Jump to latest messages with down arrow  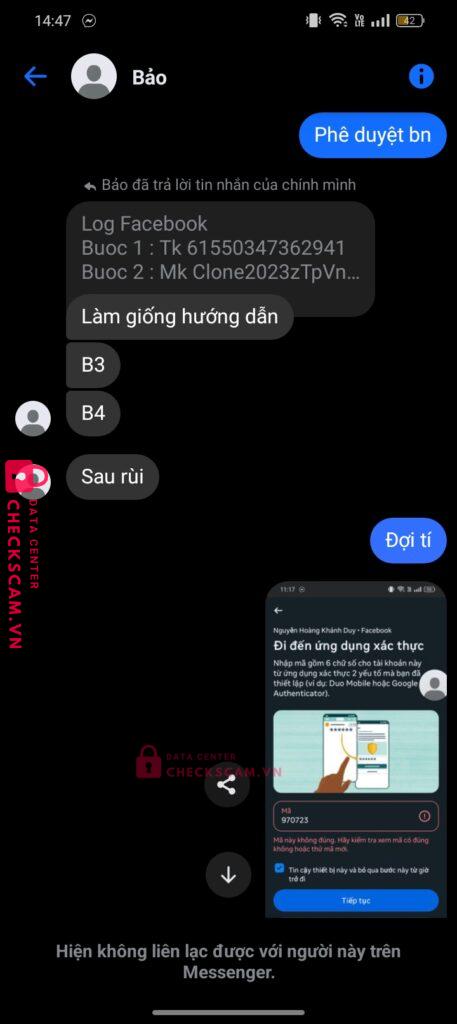point(228,875)
